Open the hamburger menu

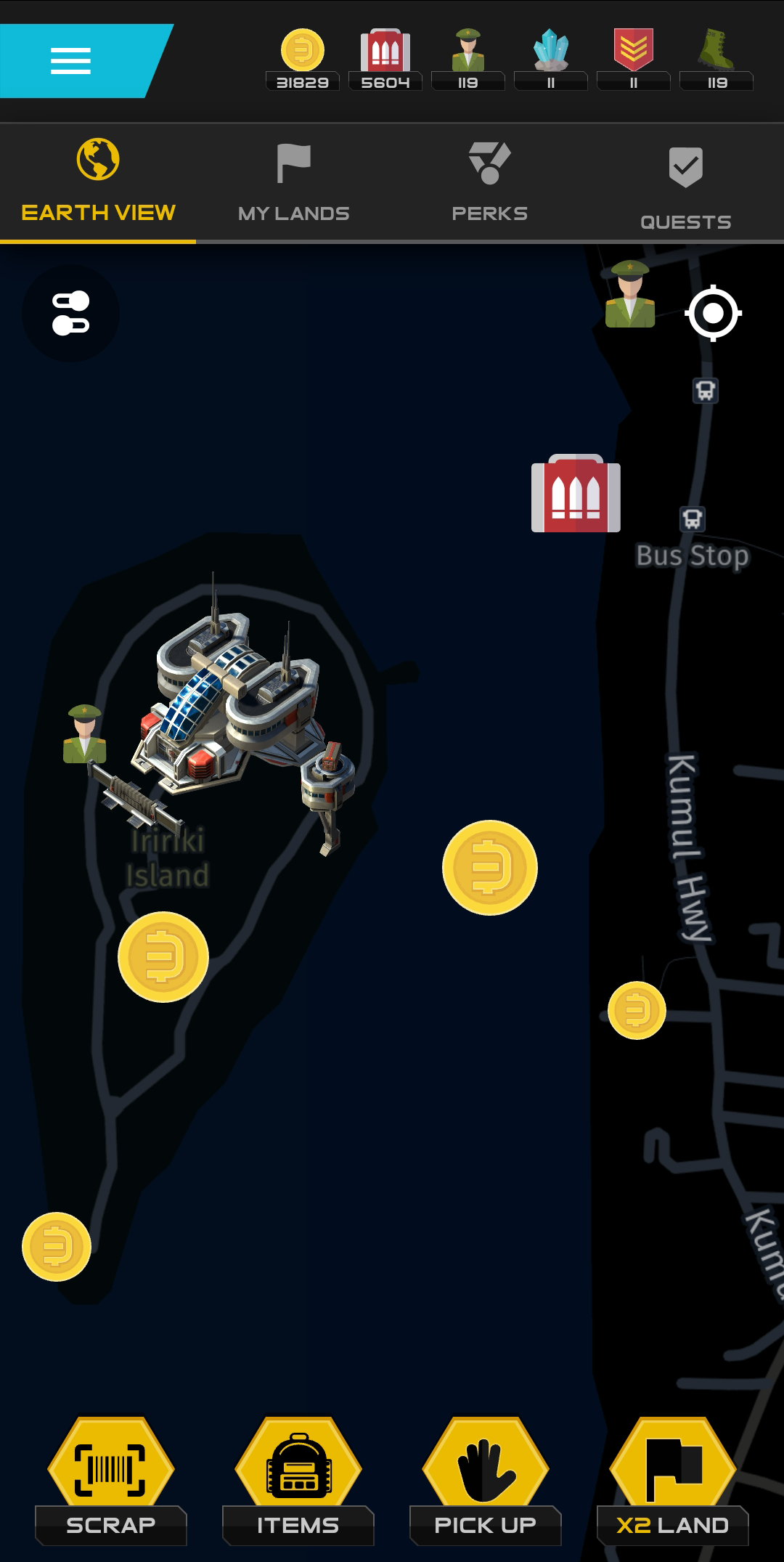[70, 62]
